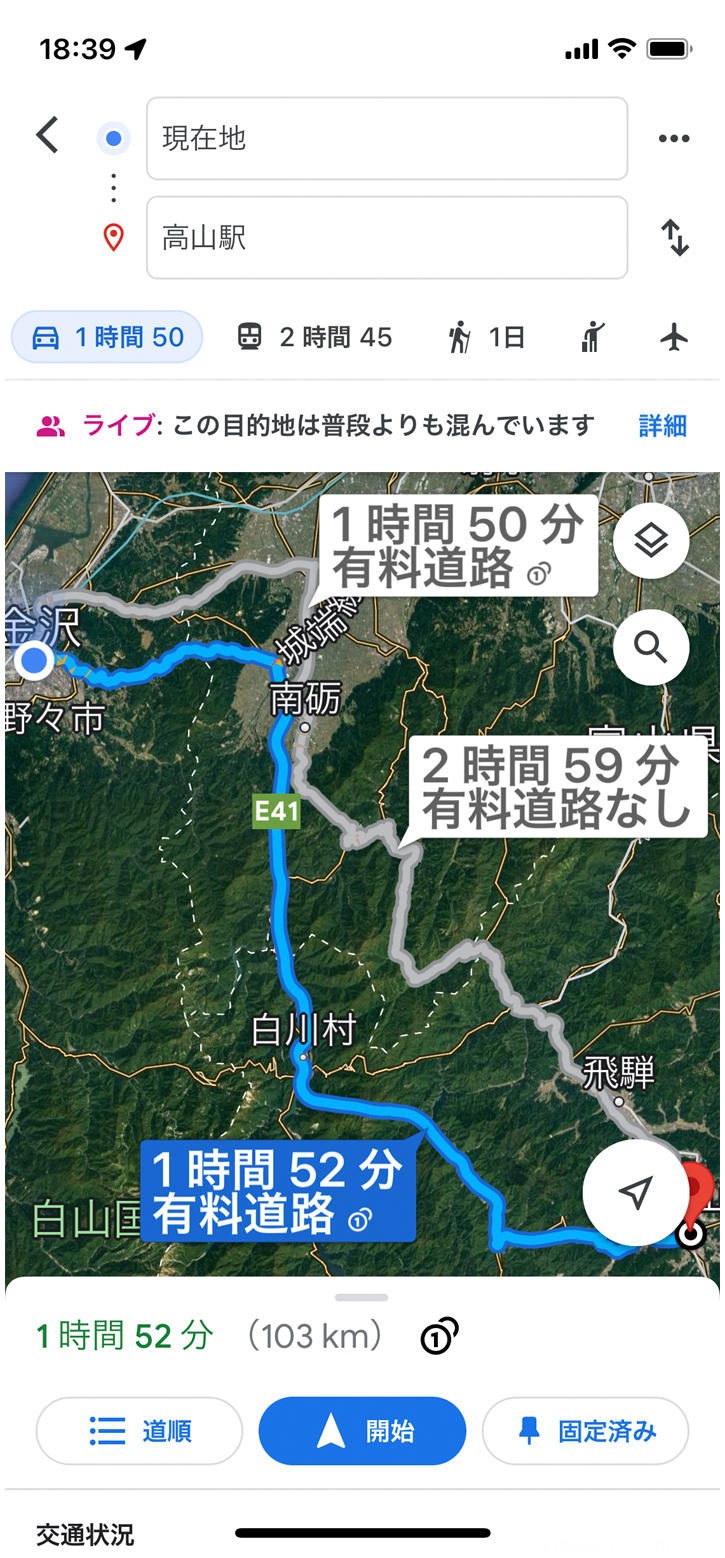Go back with the chevron arrow
Image resolution: width=725 pixels, height=1558 pixels.
pos(44,135)
